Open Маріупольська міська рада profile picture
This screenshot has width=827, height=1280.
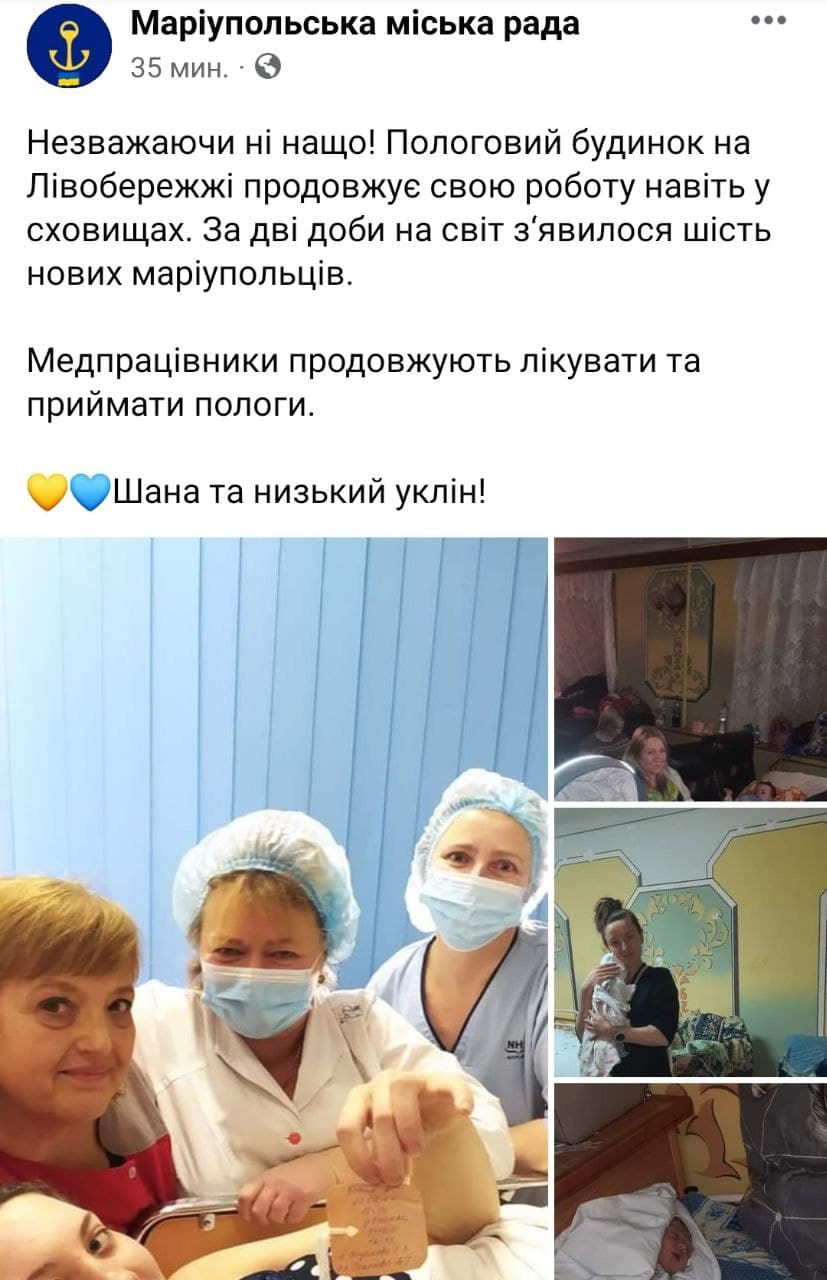(68, 46)
